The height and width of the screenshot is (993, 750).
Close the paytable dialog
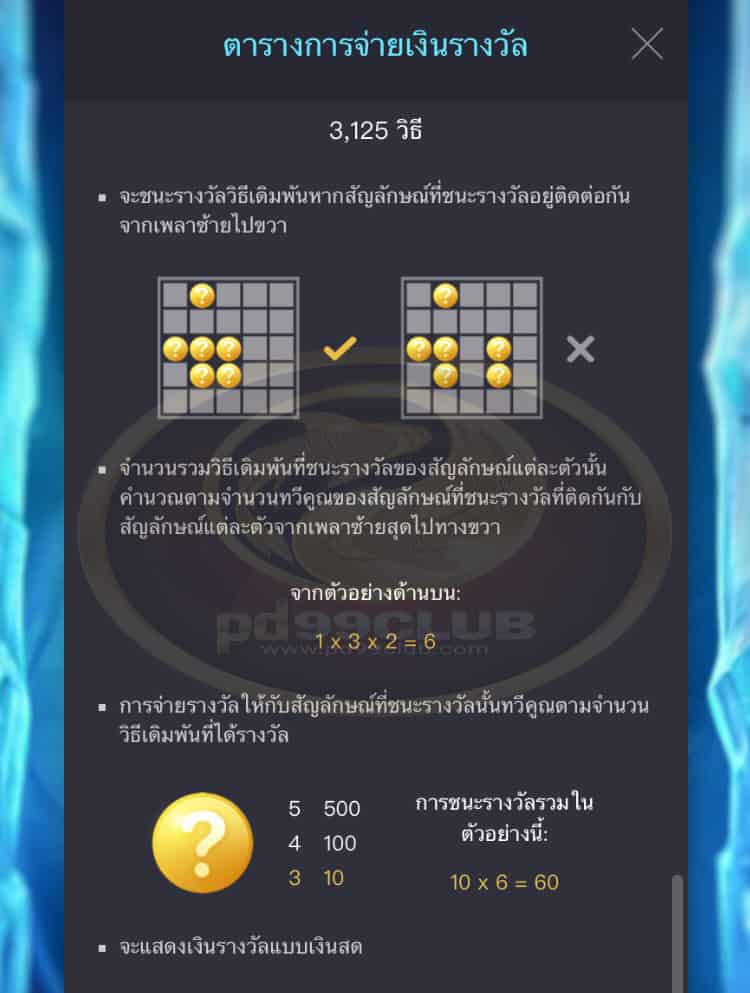tap(647, 44)
